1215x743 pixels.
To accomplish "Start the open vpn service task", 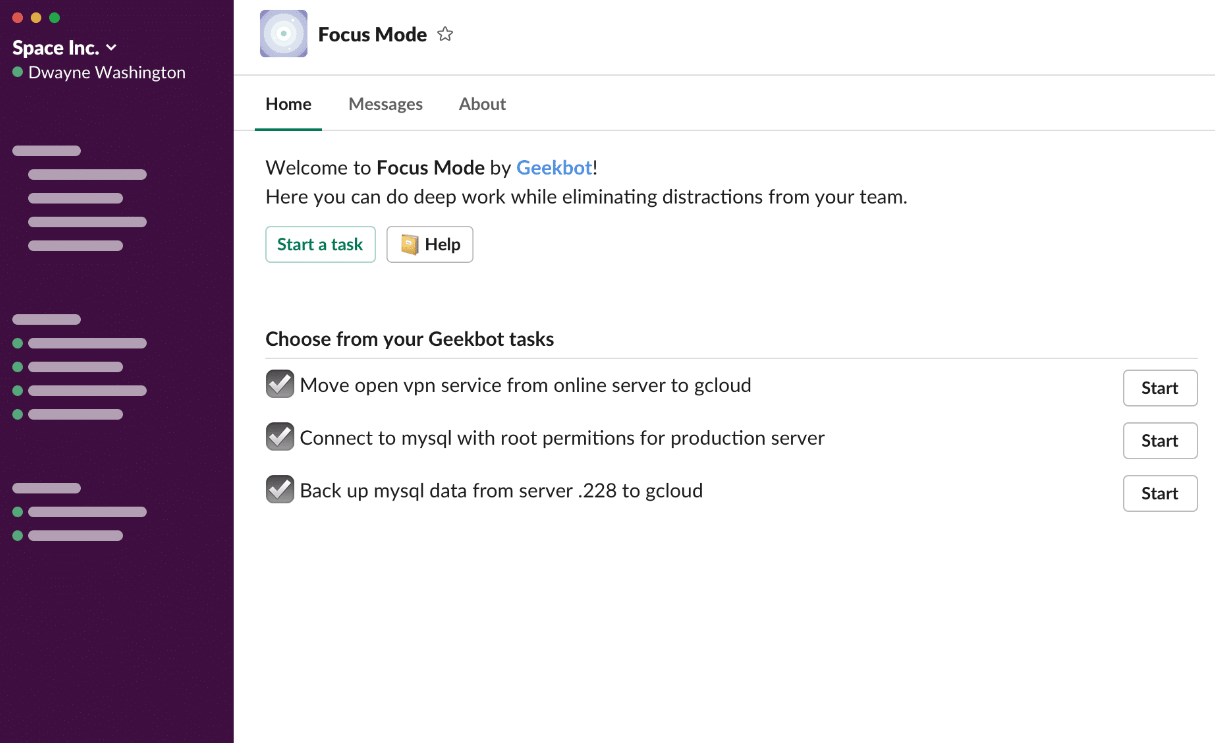I will coord(1159,388).
